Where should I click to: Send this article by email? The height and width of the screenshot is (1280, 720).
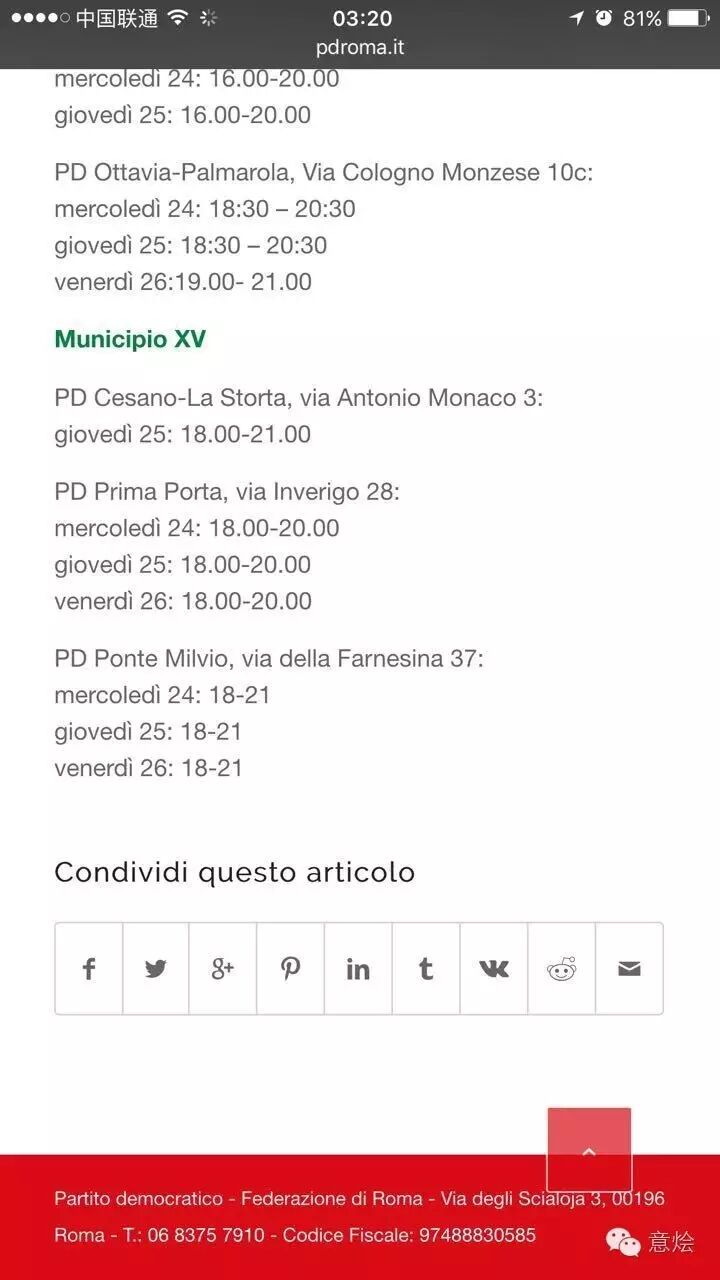tap(629, 968)
